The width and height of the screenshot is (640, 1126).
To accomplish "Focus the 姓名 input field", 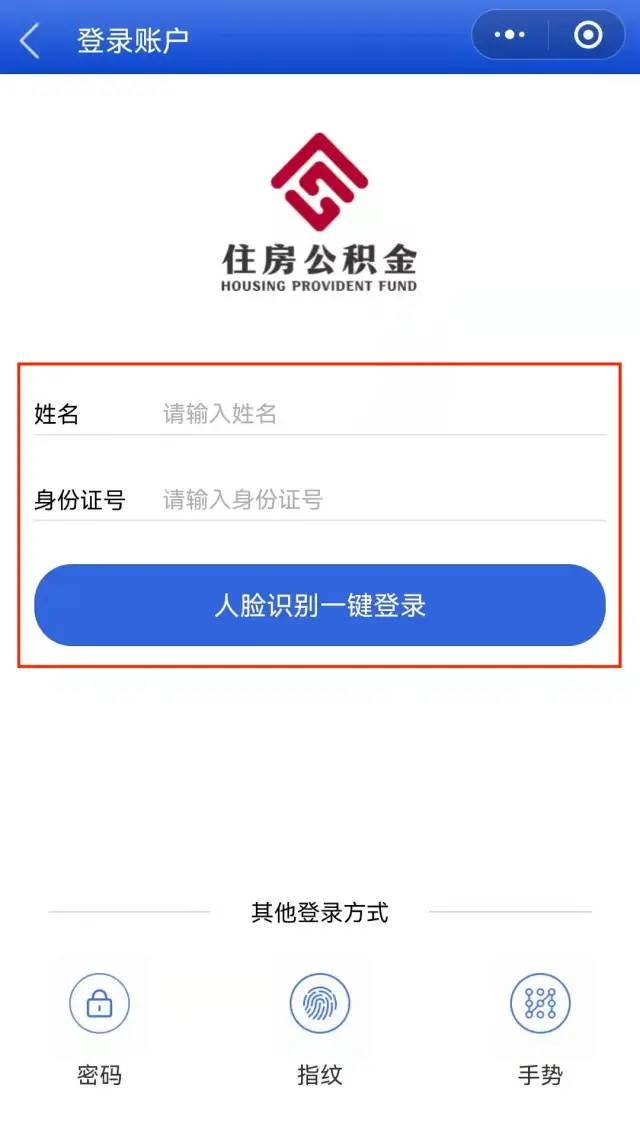I will pos(384,414).
